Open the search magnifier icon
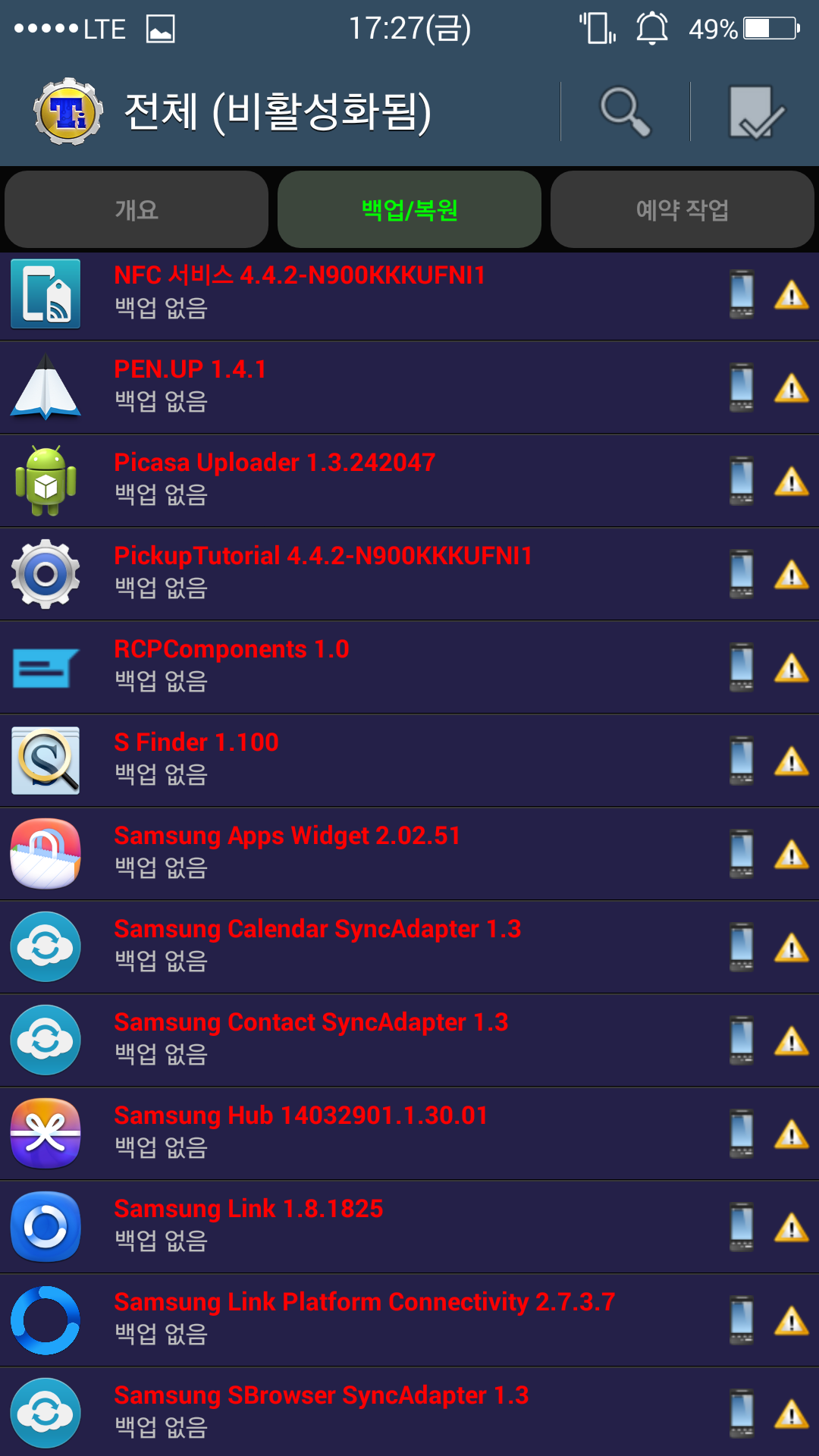The image size is (819, 1456). pos(625,112)
